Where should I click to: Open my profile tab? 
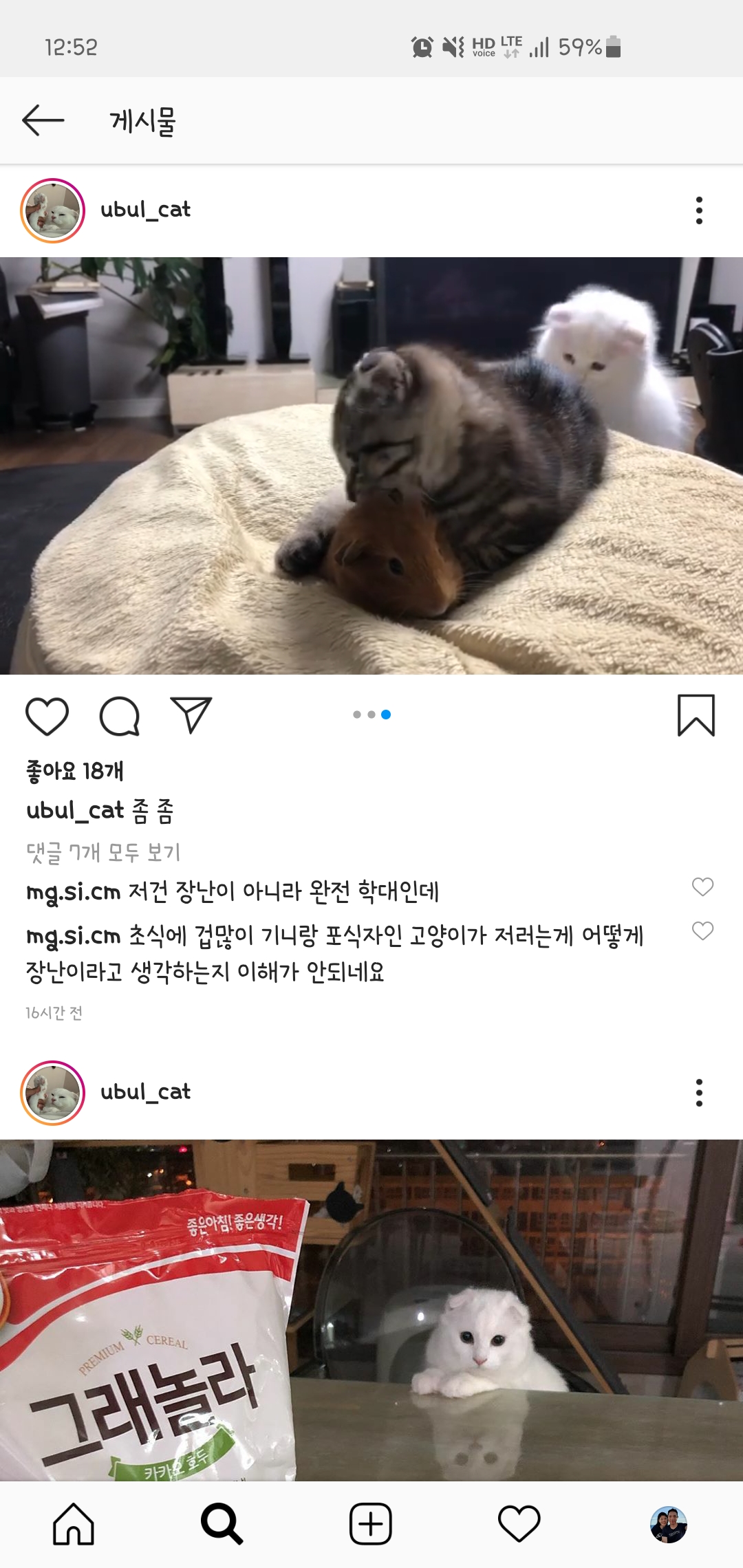[x=668, y=1524]
